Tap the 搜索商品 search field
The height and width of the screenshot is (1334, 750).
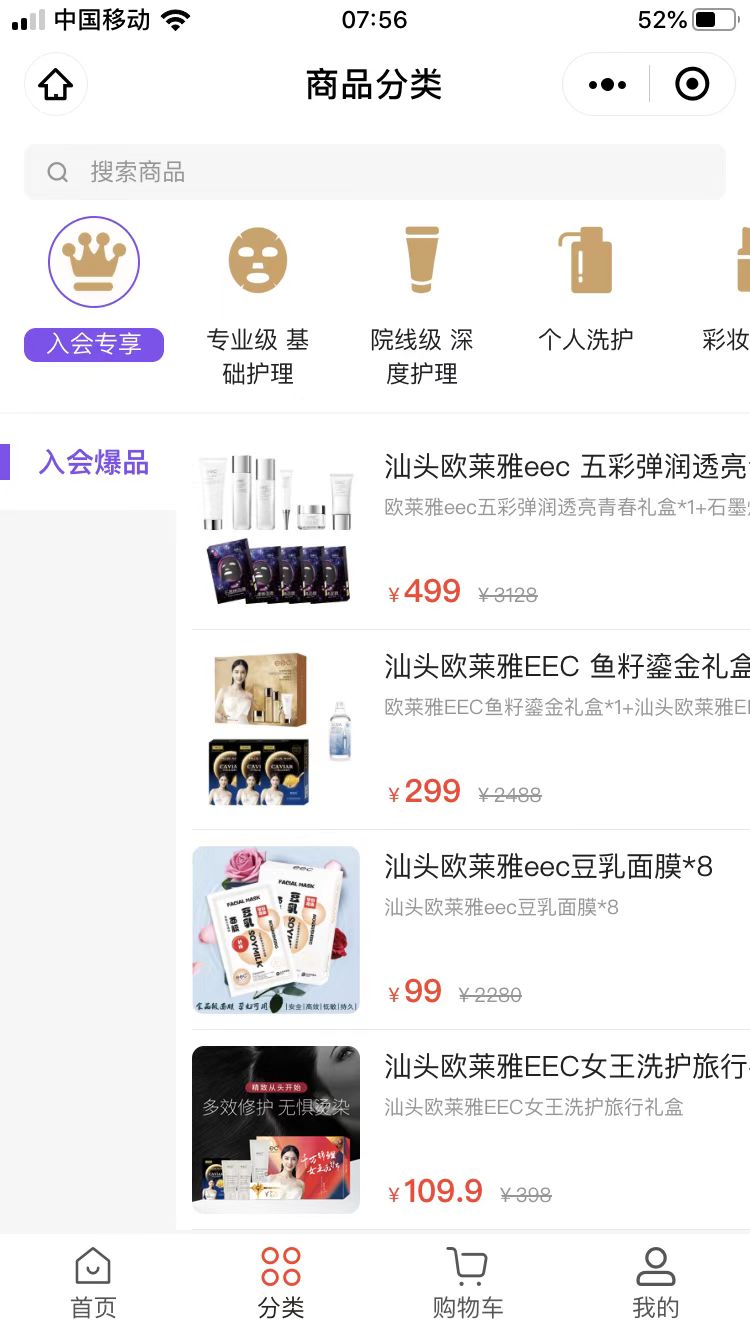[374, 172]
